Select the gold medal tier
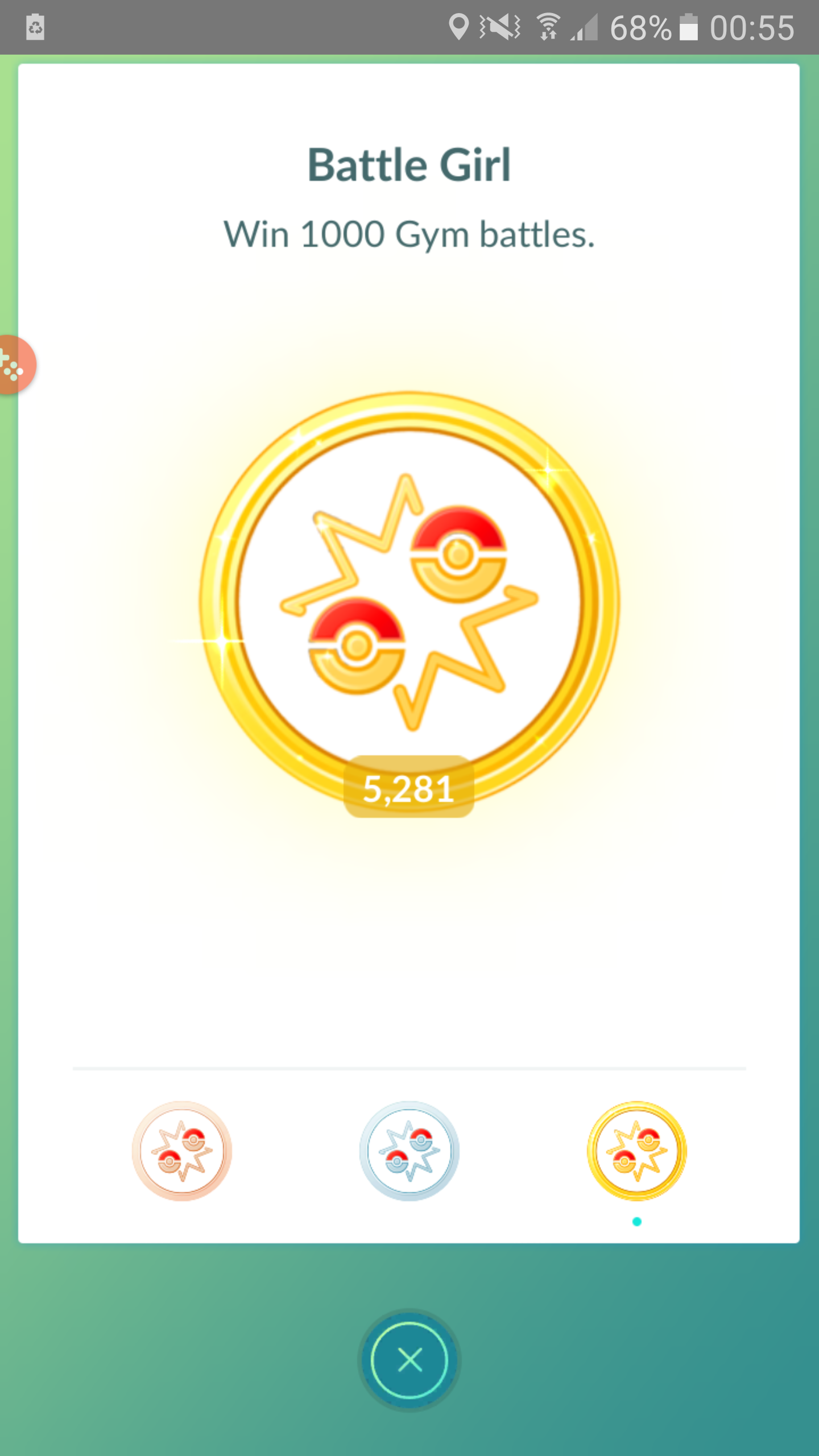Viewport: 819px width, 1456px height. click(x=637, y=1151)
